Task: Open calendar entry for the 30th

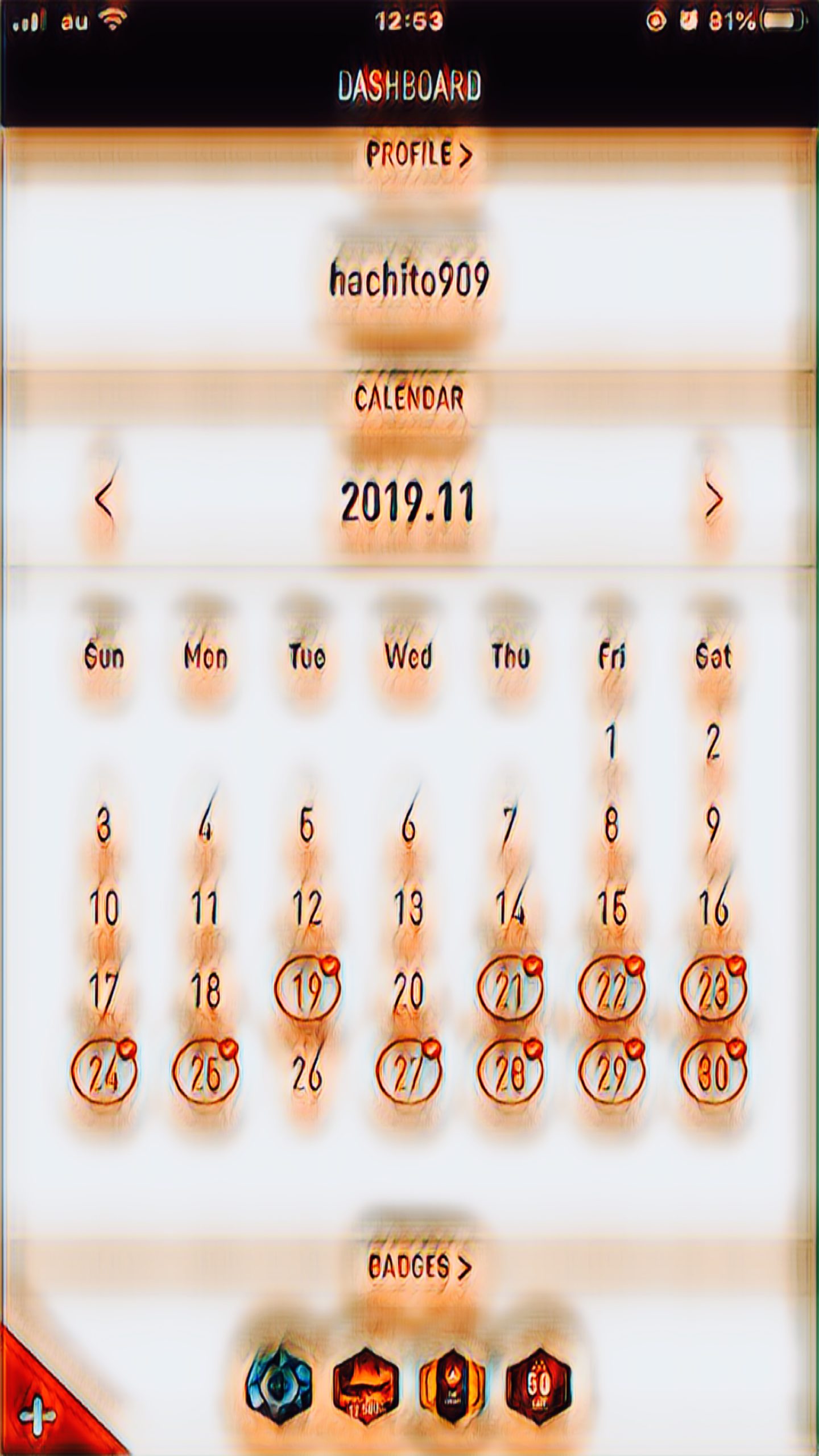Action: point(713,1073)
